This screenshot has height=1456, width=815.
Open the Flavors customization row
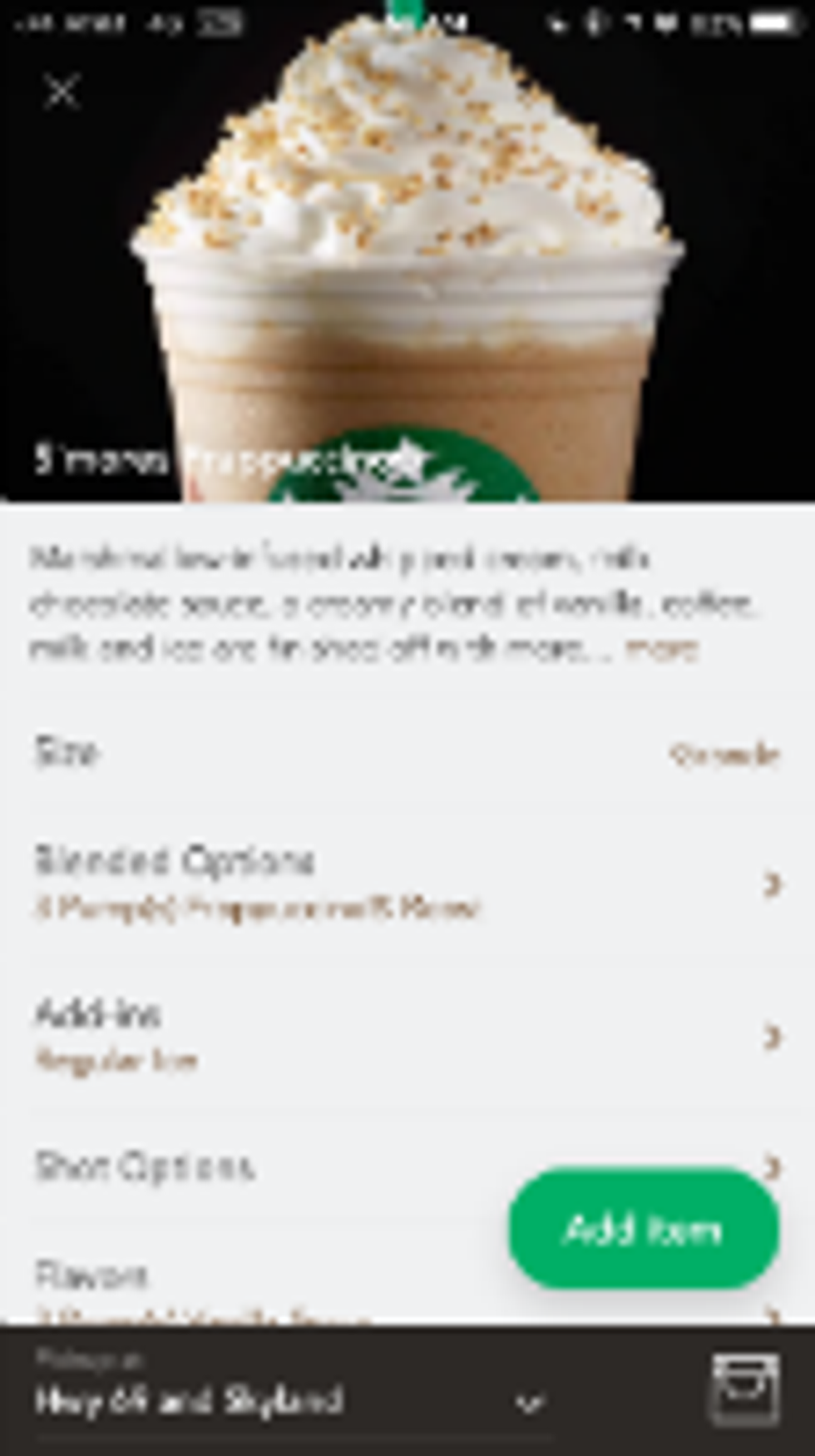click(x=249, y=1285)
